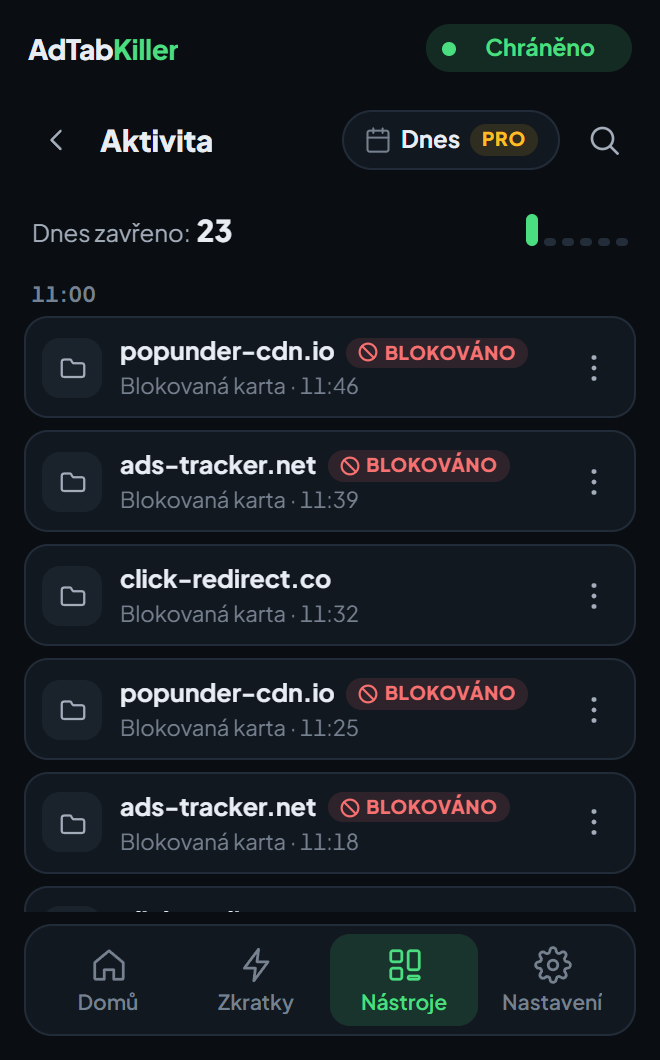Open the search magnifier icon

point(604,141)
